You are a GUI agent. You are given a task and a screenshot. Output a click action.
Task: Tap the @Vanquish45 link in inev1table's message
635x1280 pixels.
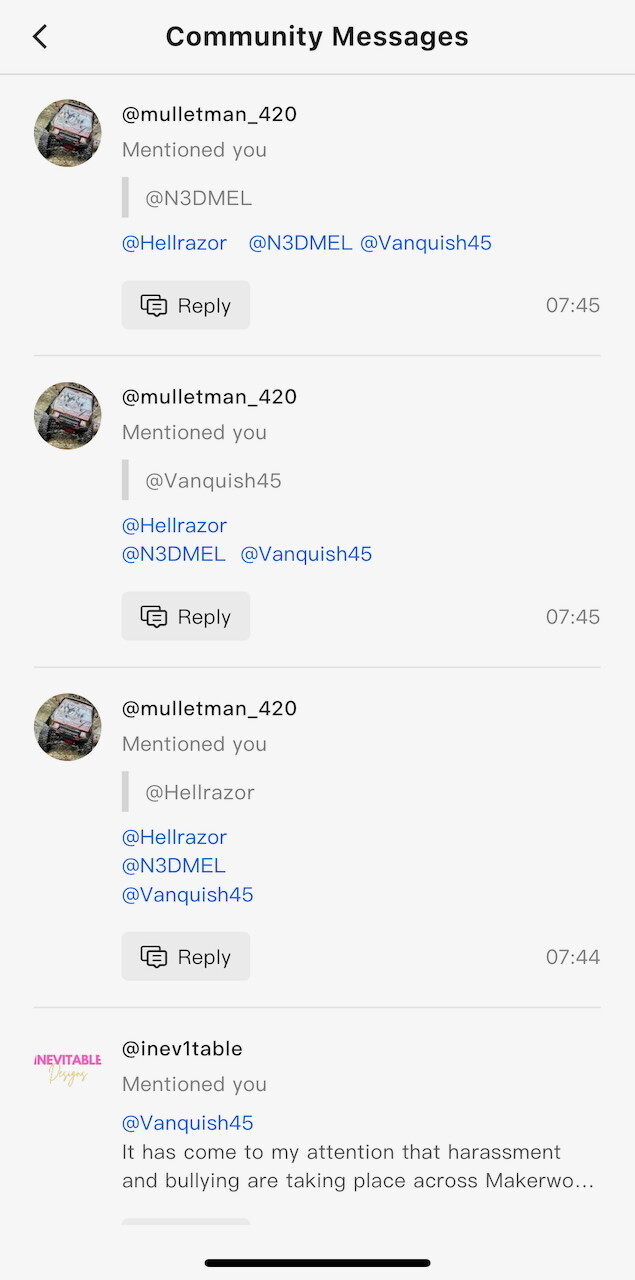187,1123
